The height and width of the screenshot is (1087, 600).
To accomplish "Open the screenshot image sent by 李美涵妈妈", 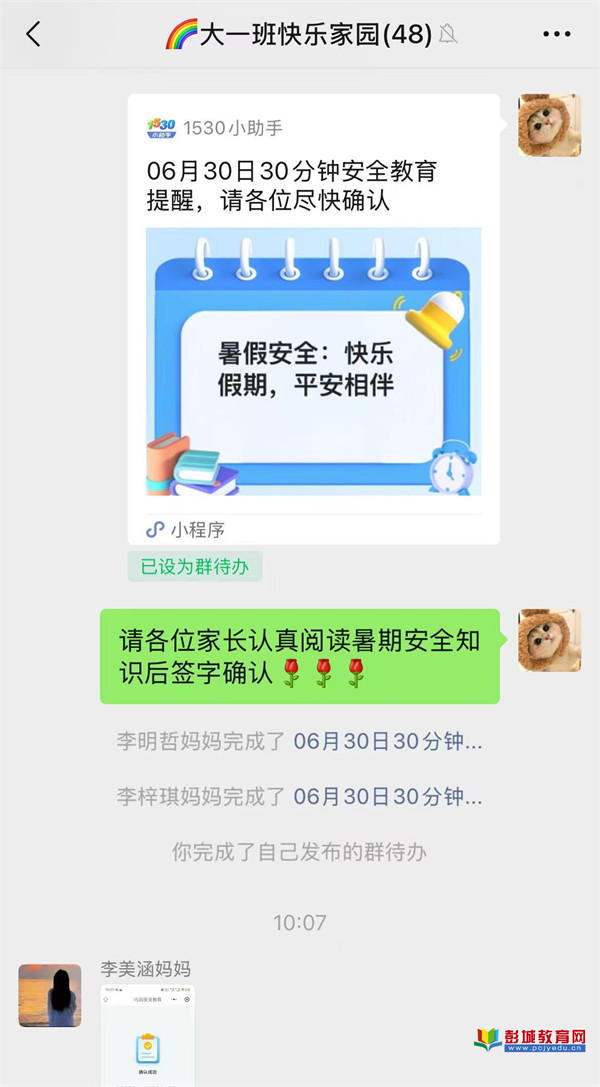I will point(147,1036).
